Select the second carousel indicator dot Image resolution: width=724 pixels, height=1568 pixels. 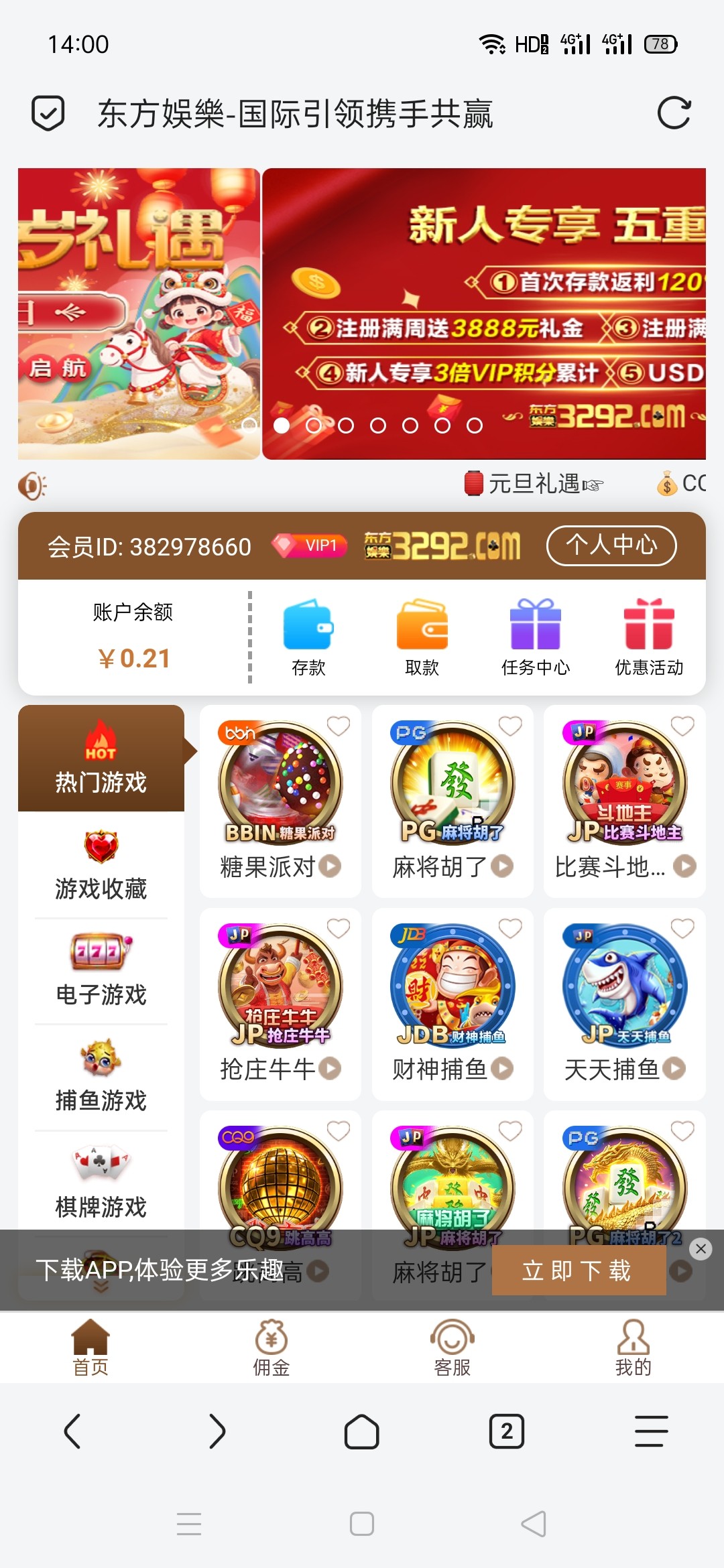coord(314,425)
